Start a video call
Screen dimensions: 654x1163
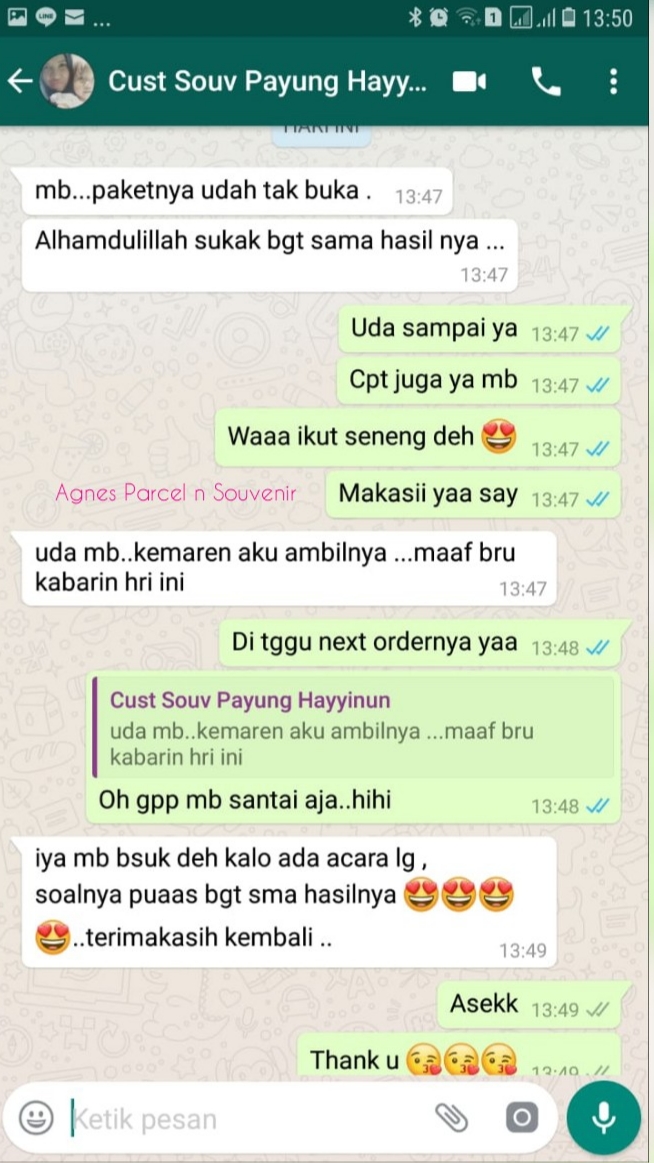(x=469, y=82)
